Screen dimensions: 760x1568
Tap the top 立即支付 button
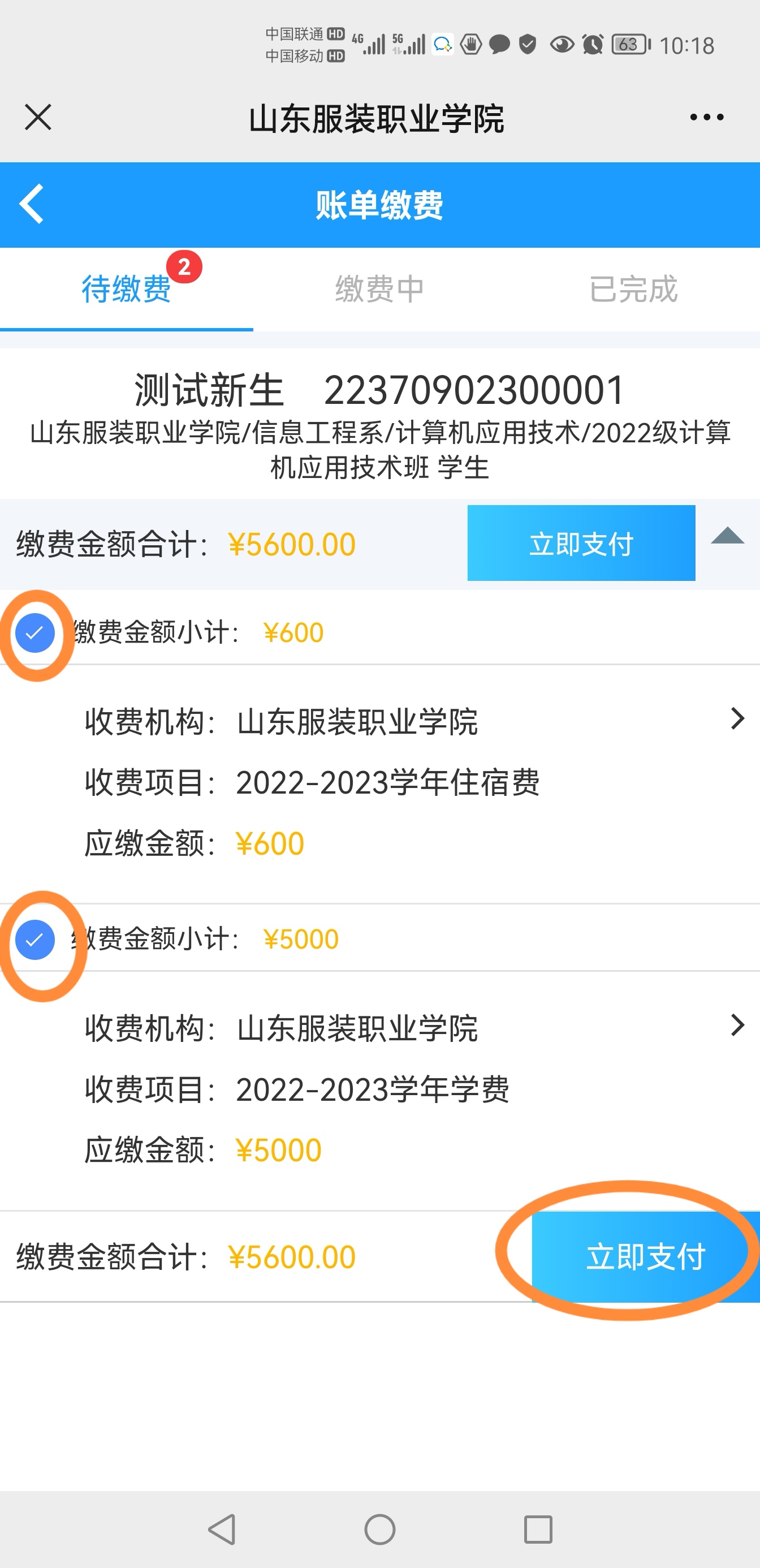[x=581, y=543]
